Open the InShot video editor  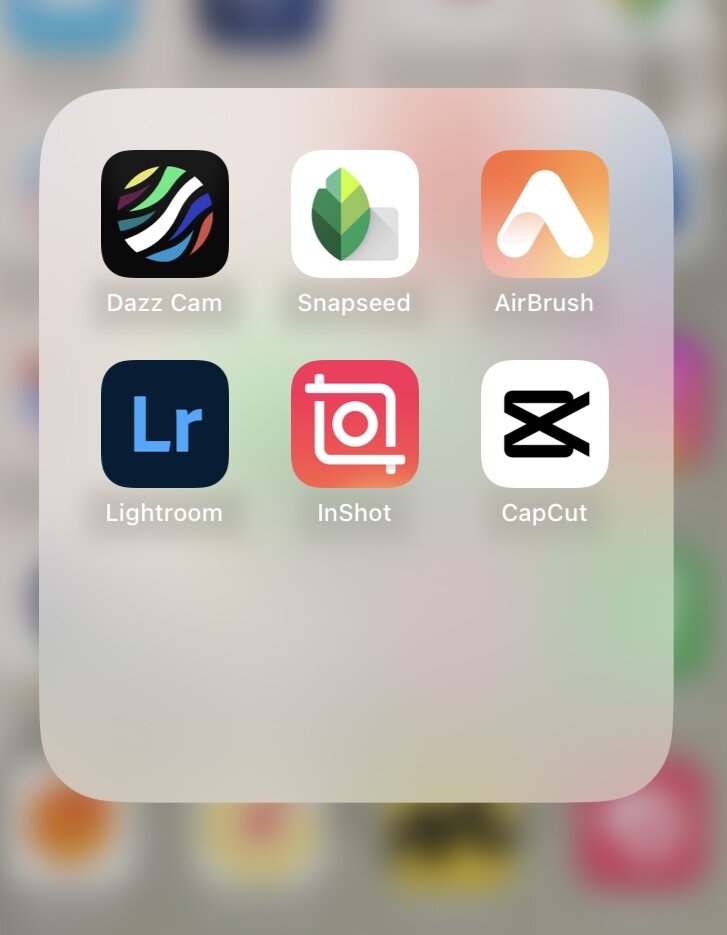coord(355,424)
